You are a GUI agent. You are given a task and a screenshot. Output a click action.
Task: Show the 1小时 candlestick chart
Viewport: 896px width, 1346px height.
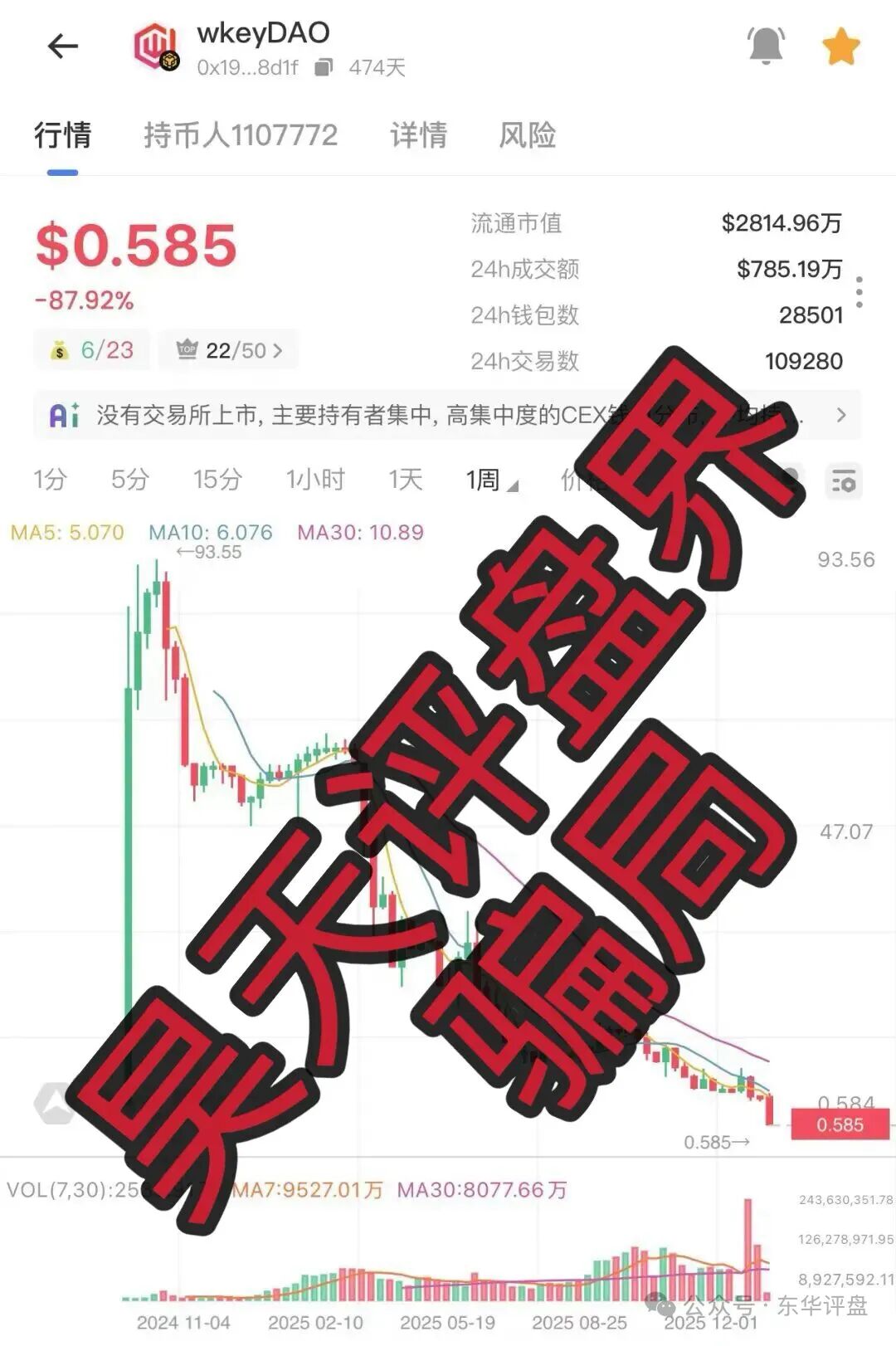tap(315, 480)
